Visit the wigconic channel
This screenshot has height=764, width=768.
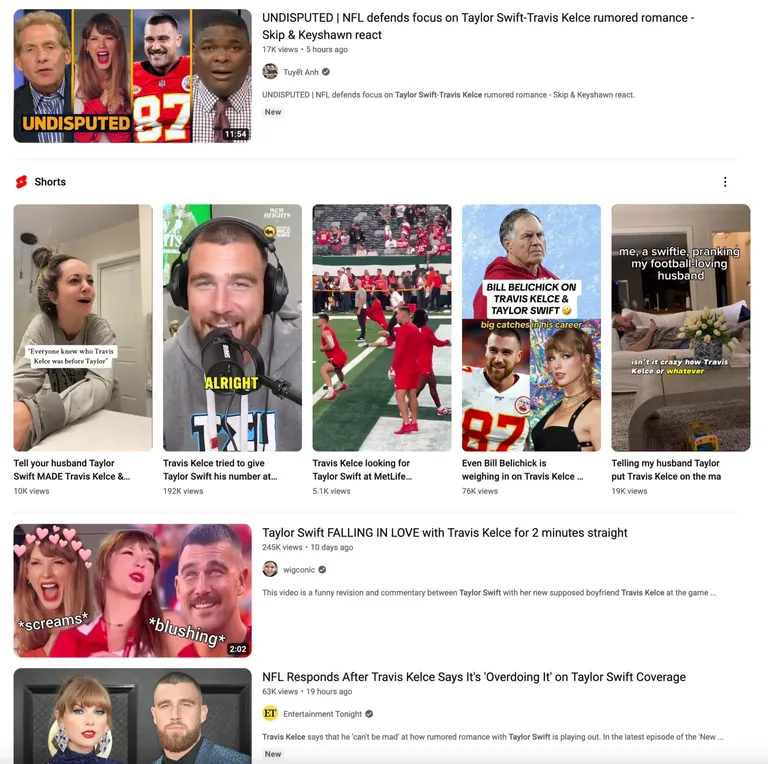click(x=298, y=569)
